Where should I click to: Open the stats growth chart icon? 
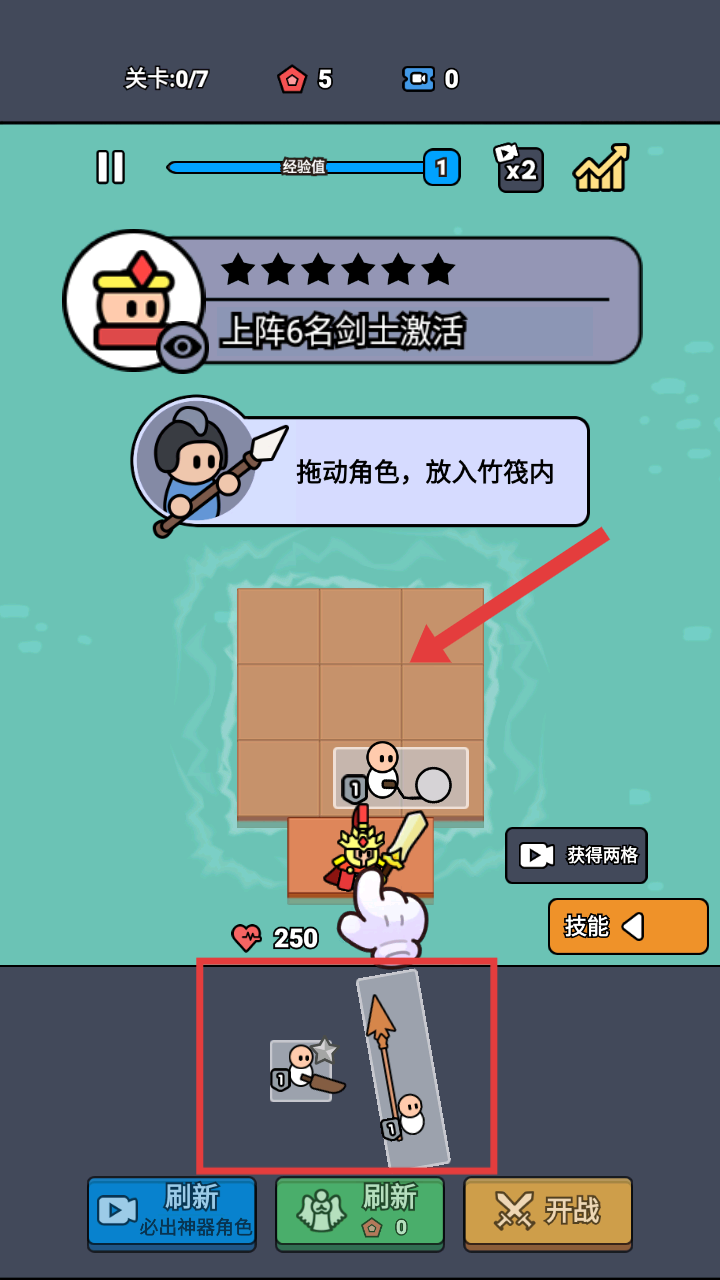tap(600, 168)
